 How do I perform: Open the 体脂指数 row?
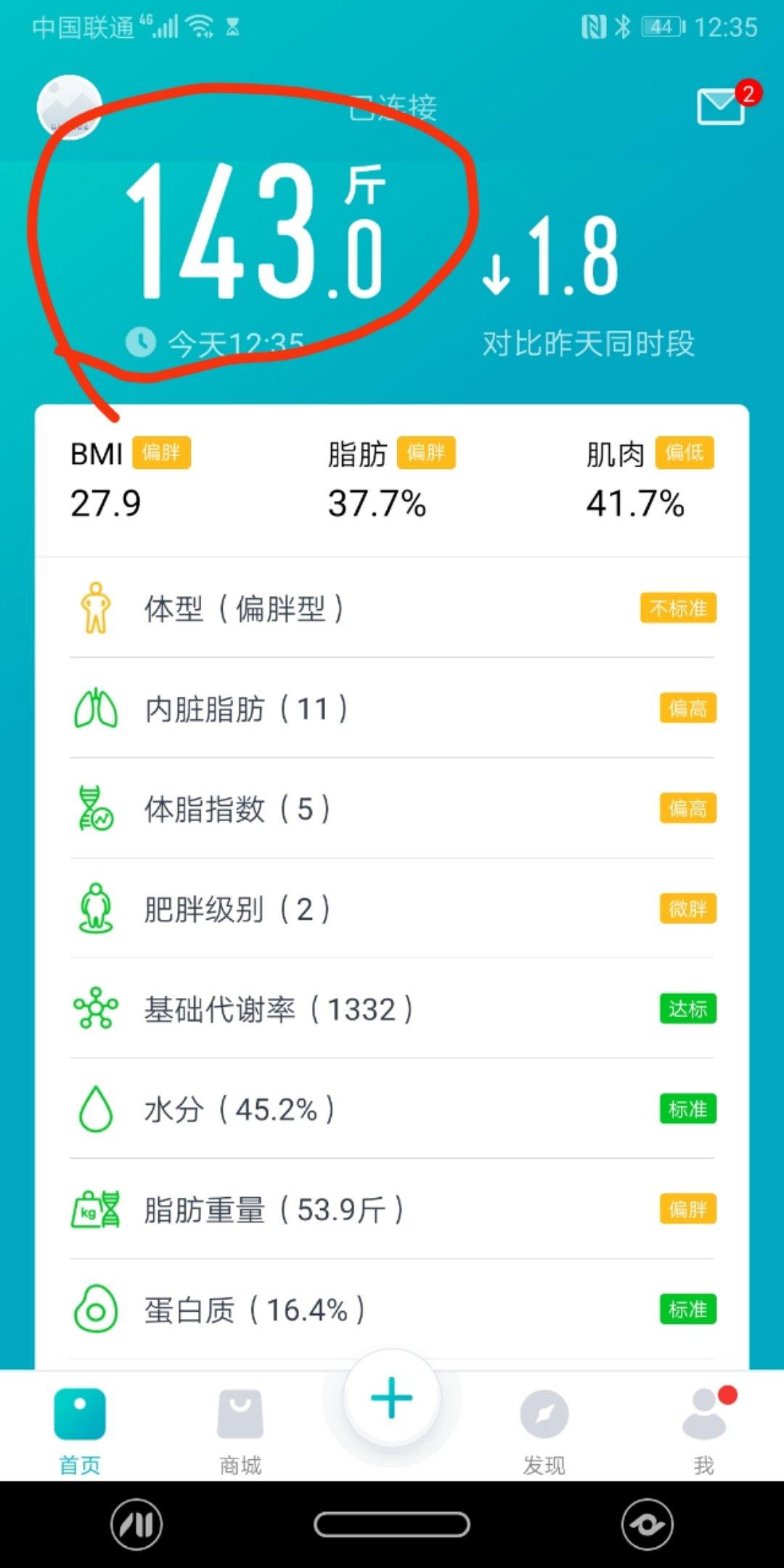click(392, 809)
